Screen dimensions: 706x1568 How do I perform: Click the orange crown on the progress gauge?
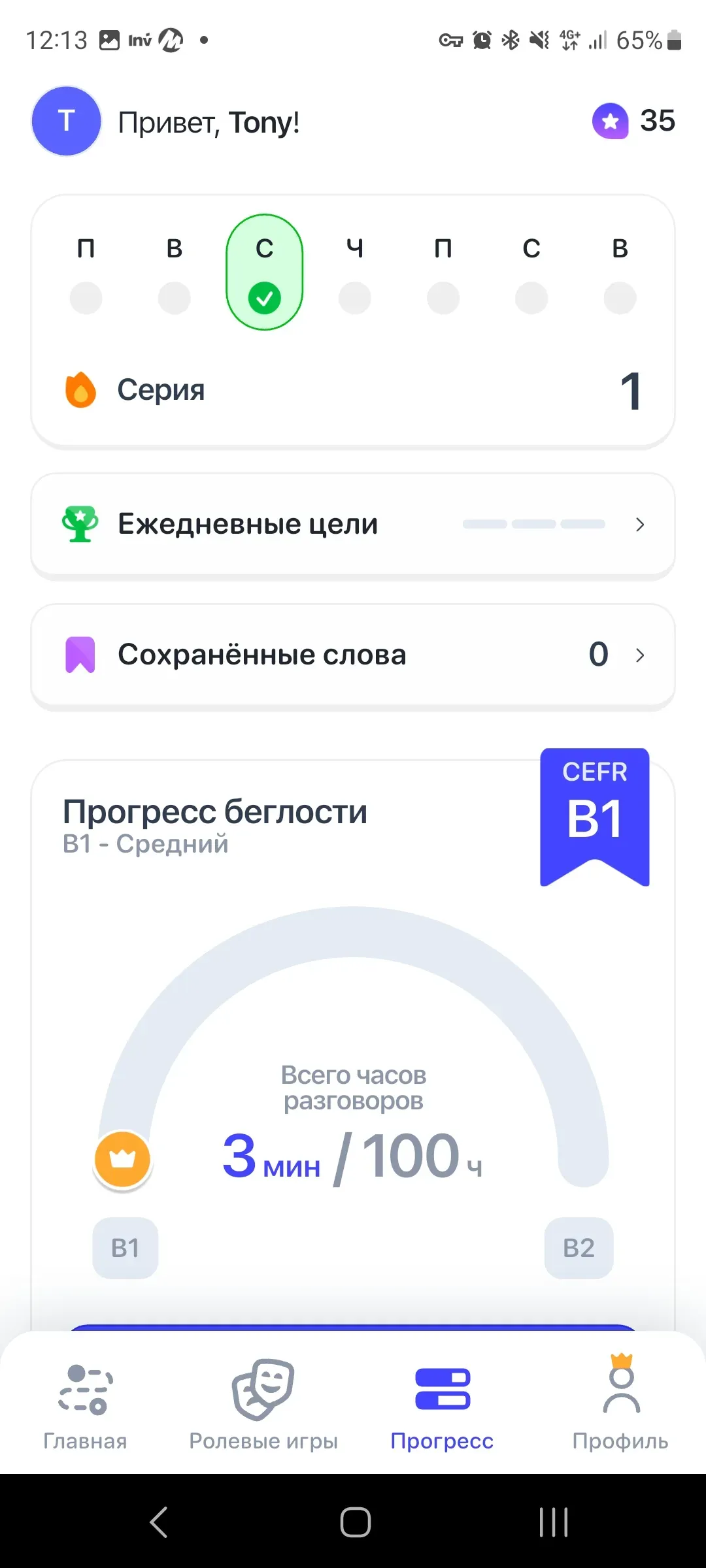point(122,1160)
